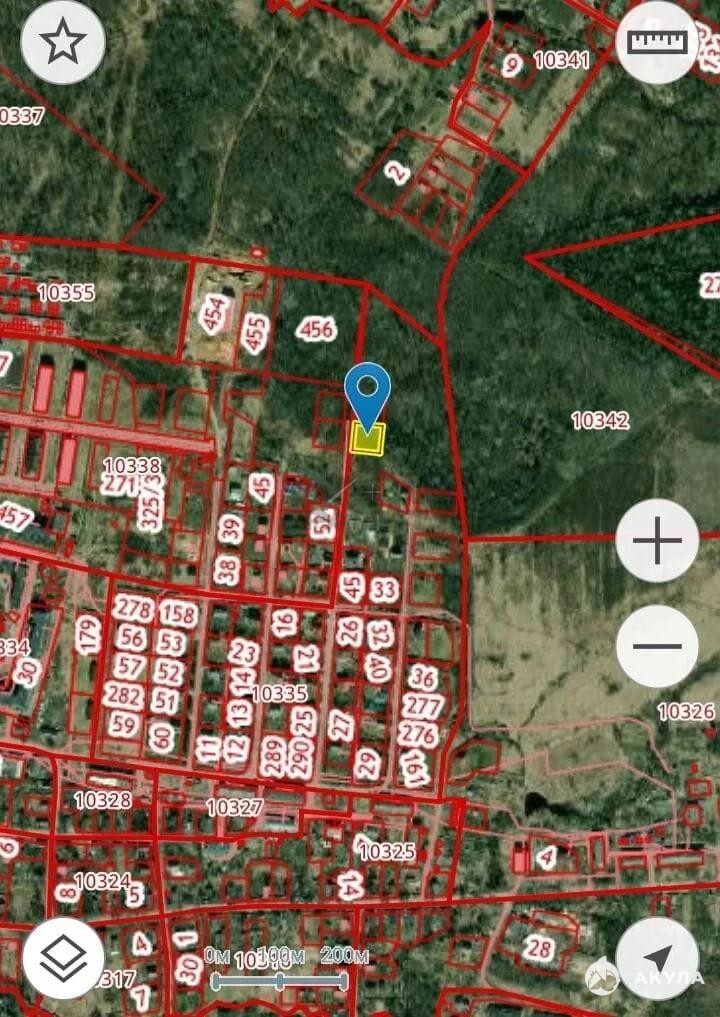Open the map layers selector
The image size is (720, 1017).
click(63, 958)
